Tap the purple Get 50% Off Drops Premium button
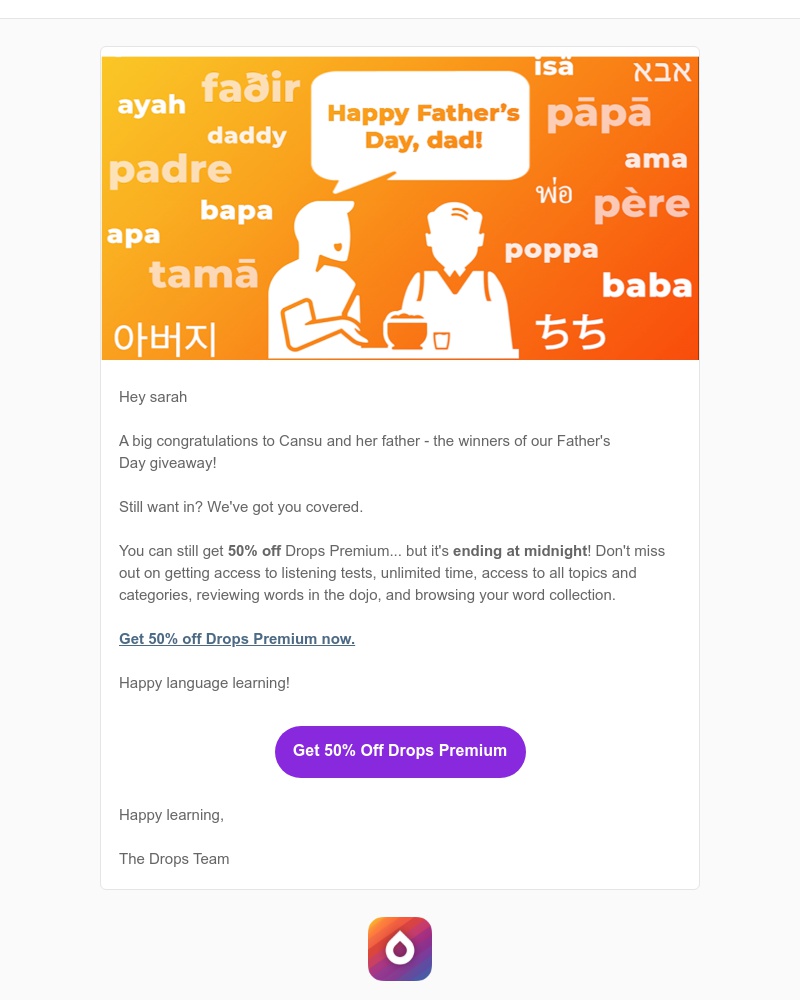800x1000 pixels. (400, 751)
